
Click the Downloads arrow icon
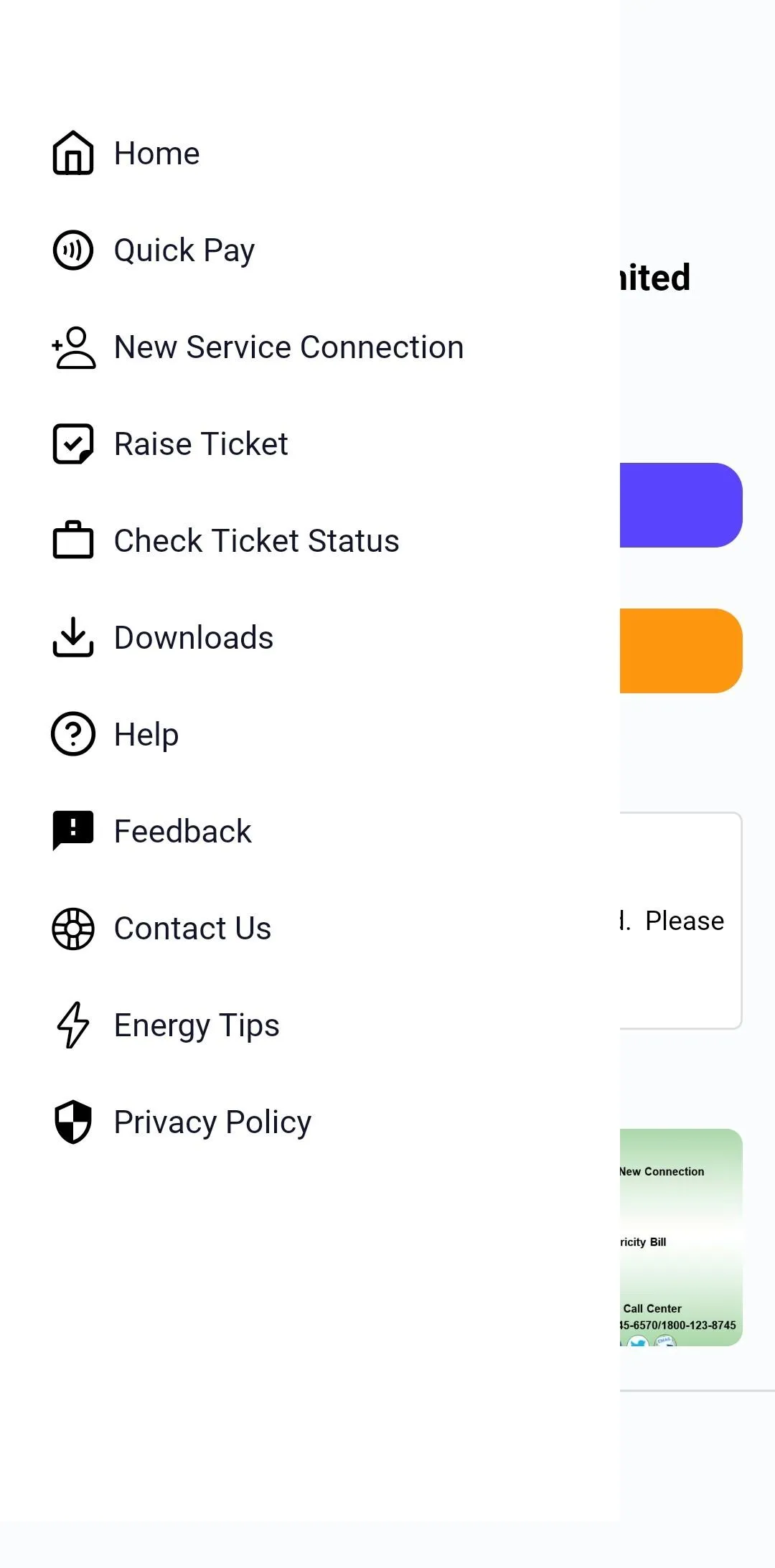click(x=72, y=637)
